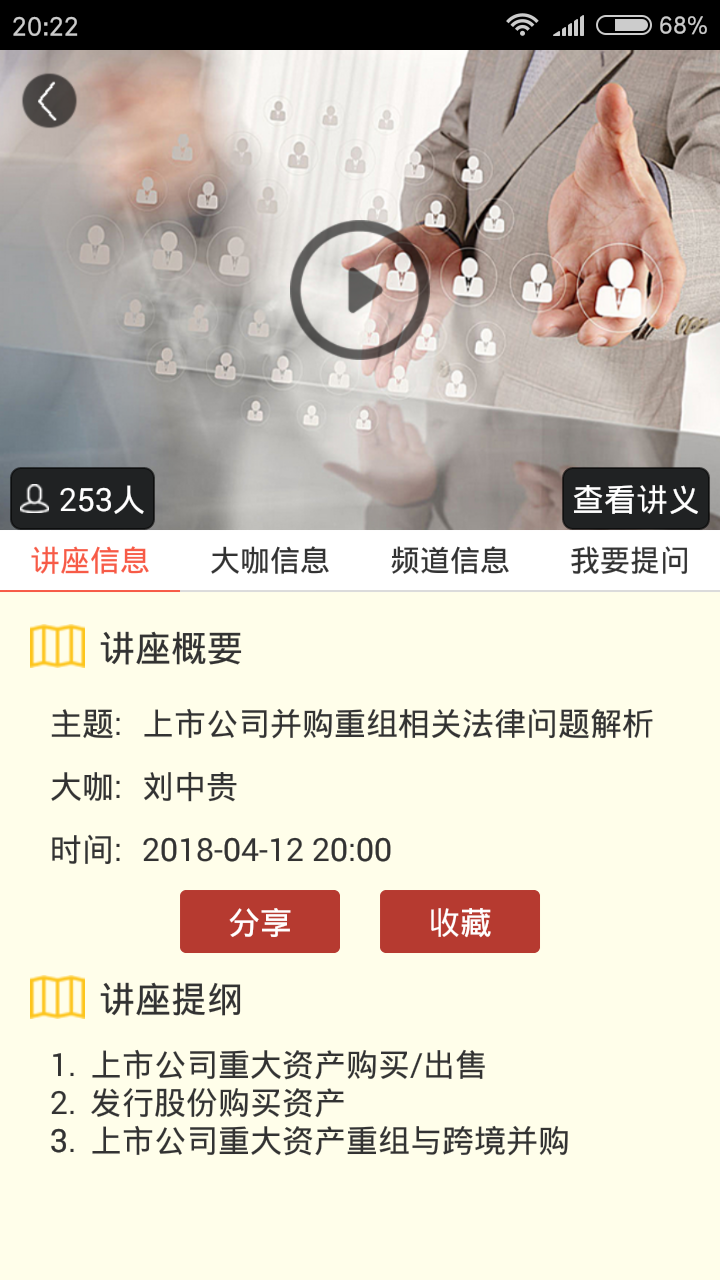Add lecture to favorites with 收藏
Viewport: 720px width, 1280px height.
[460, 921]
